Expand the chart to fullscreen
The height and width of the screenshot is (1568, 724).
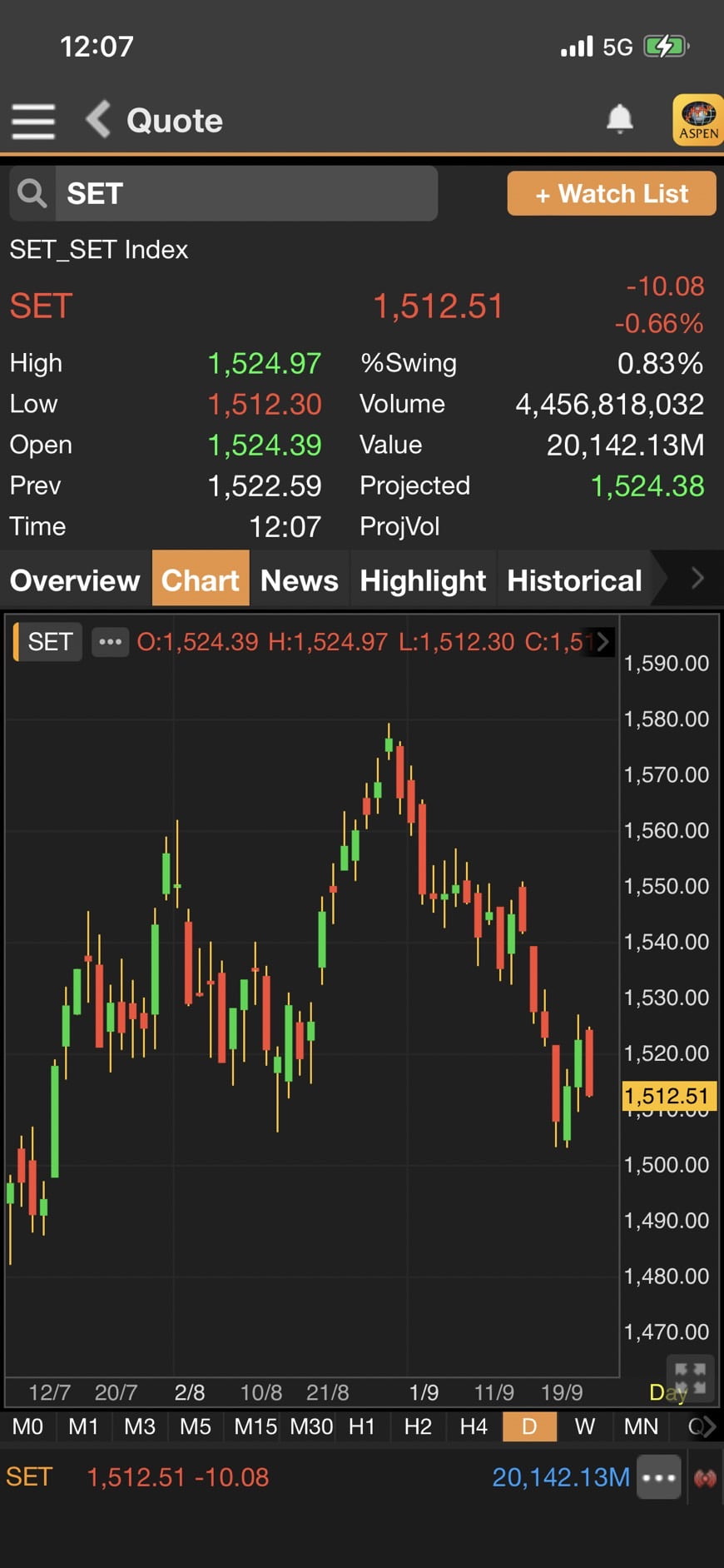point(690,1379)
